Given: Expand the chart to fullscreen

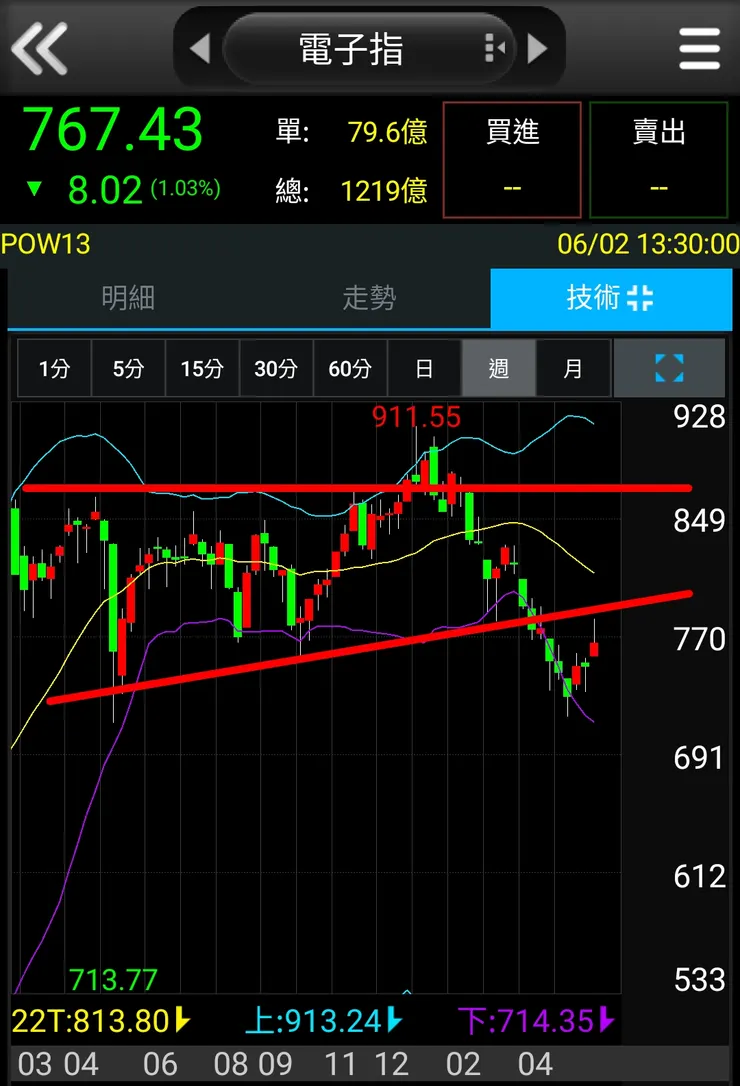Looking at the screenshot, I should point(669,369).
